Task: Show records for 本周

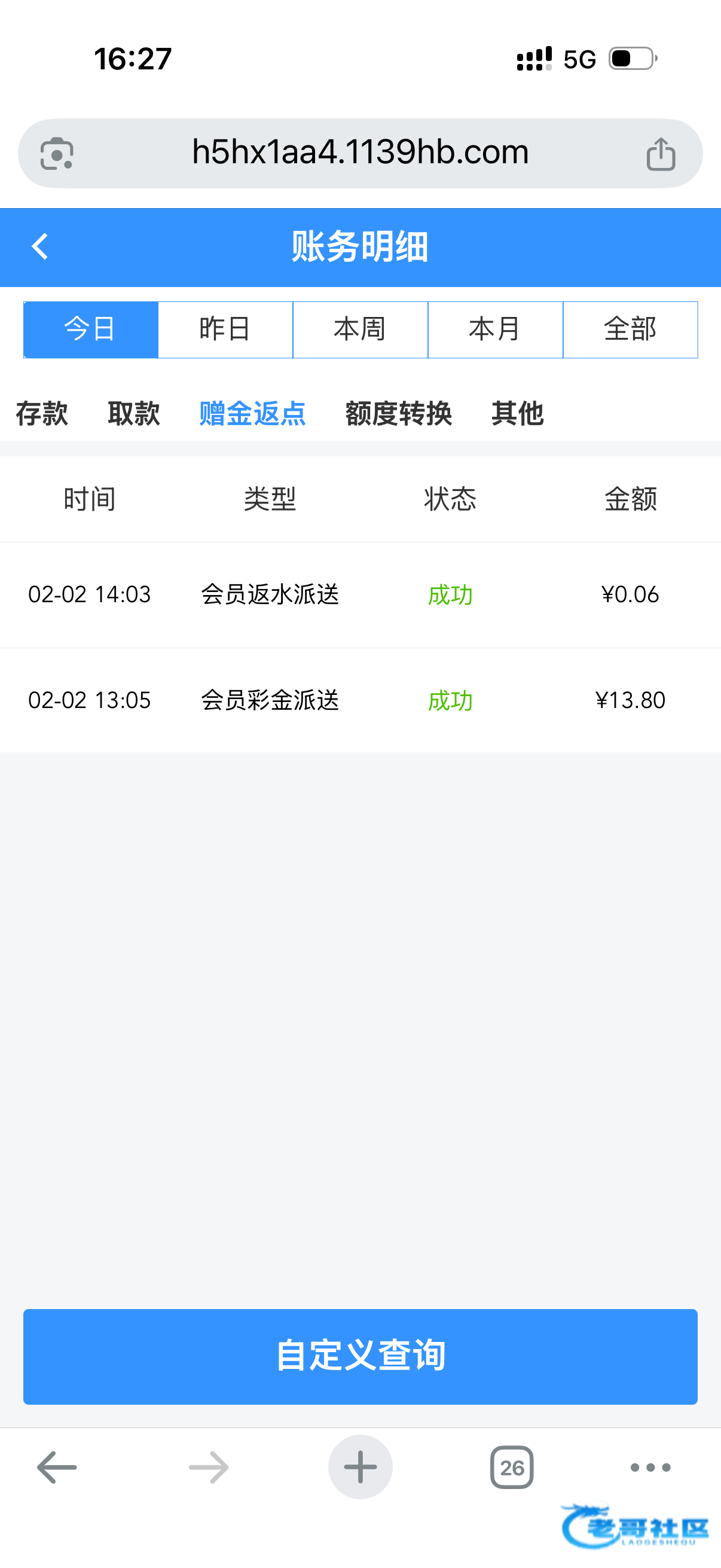Action: click(x=360, y=330)
